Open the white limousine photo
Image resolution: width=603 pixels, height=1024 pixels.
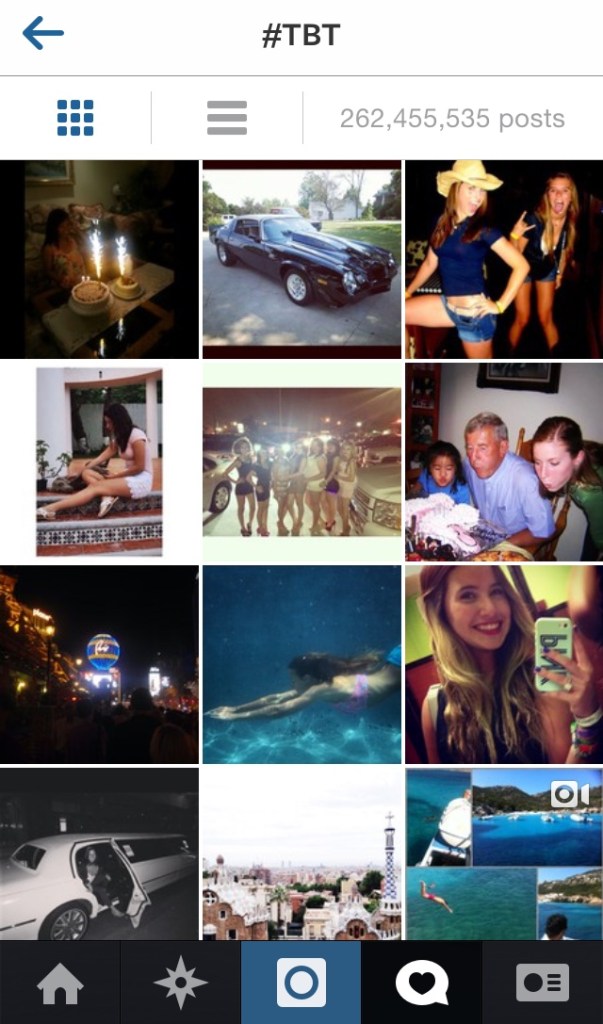click(x=99, y=854)
